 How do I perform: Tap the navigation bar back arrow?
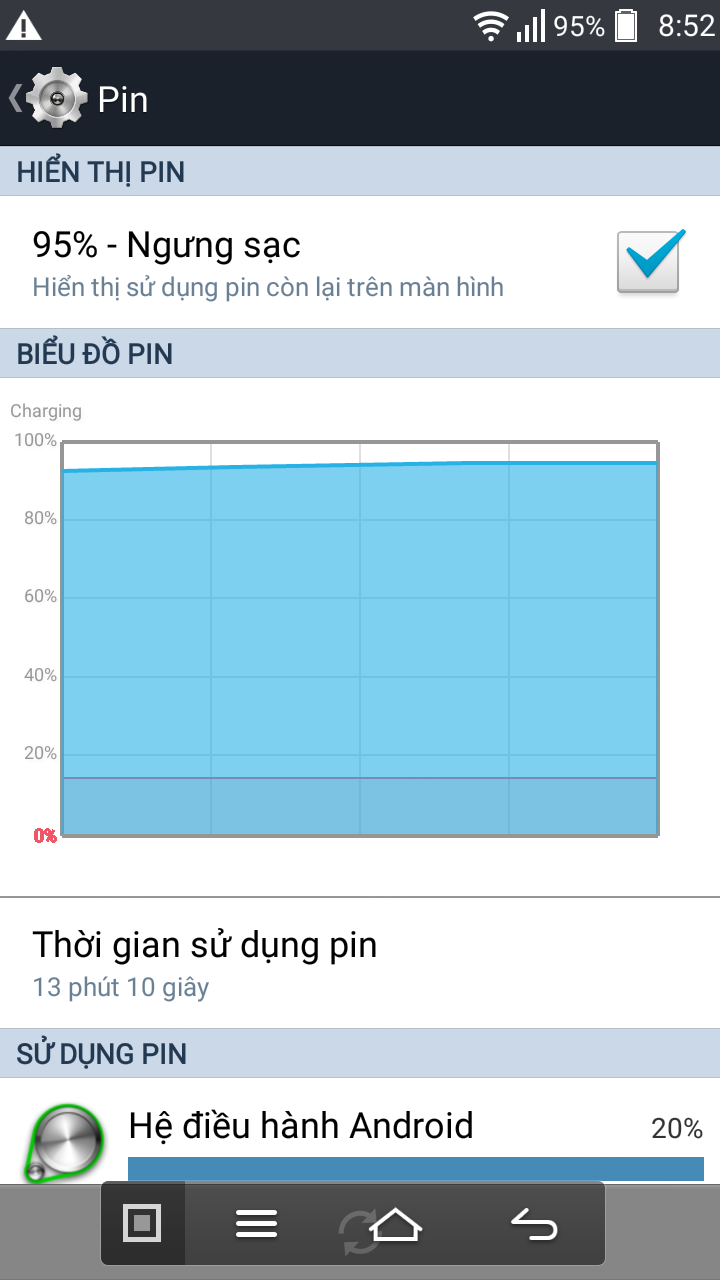[535, 1223]
